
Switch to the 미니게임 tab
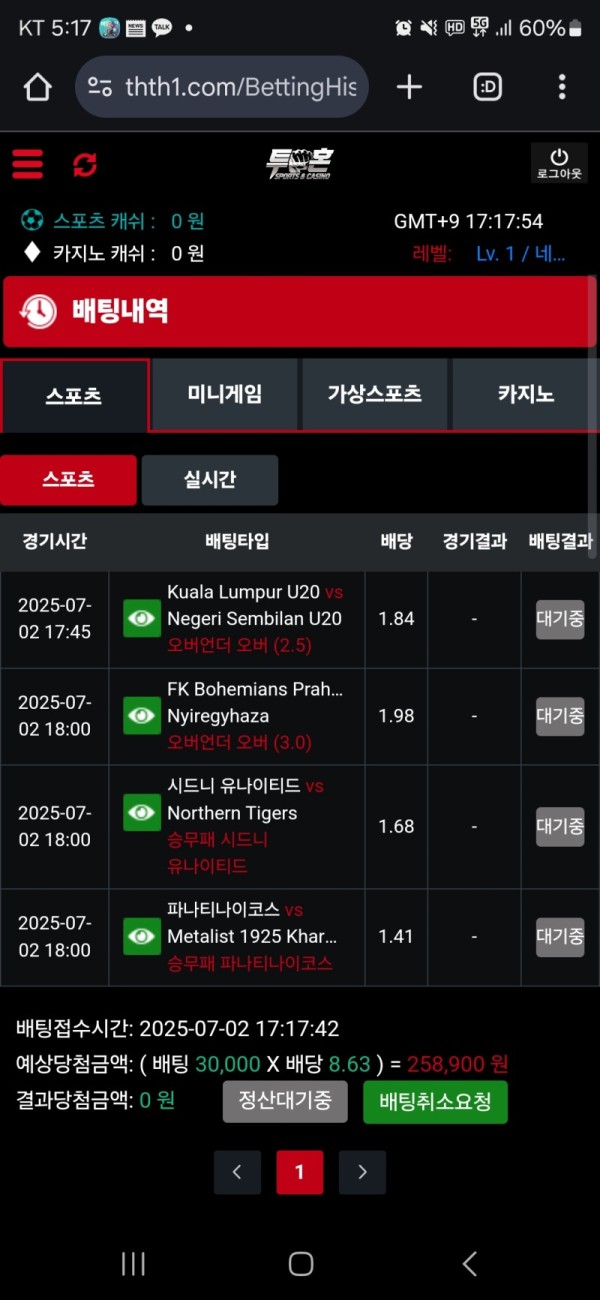coord(225,394)
